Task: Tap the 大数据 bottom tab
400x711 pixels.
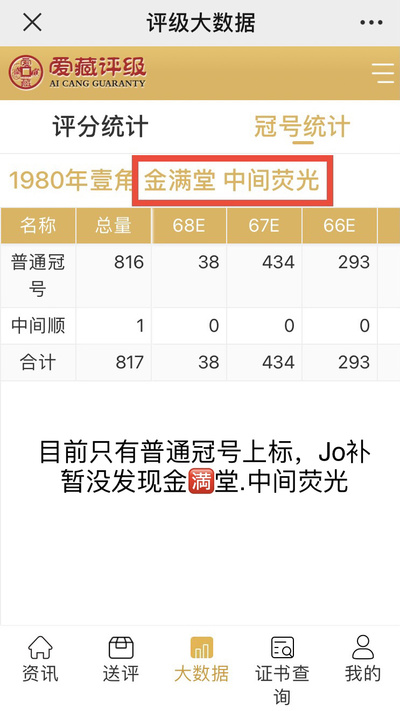Action: pyautogui.click(x=201, y=659)
